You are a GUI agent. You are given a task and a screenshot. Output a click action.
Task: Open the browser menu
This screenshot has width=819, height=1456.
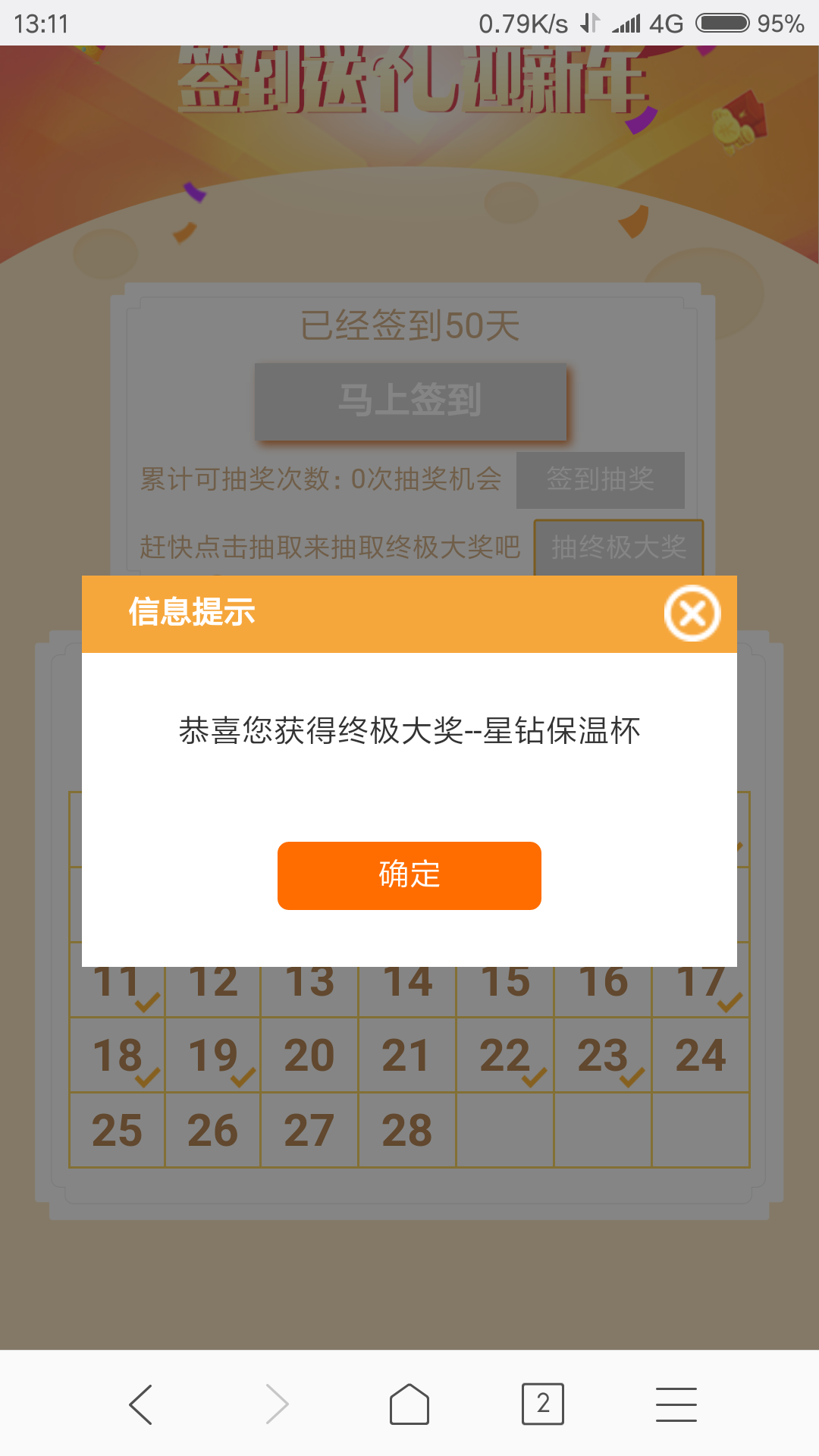point(676,1404)
